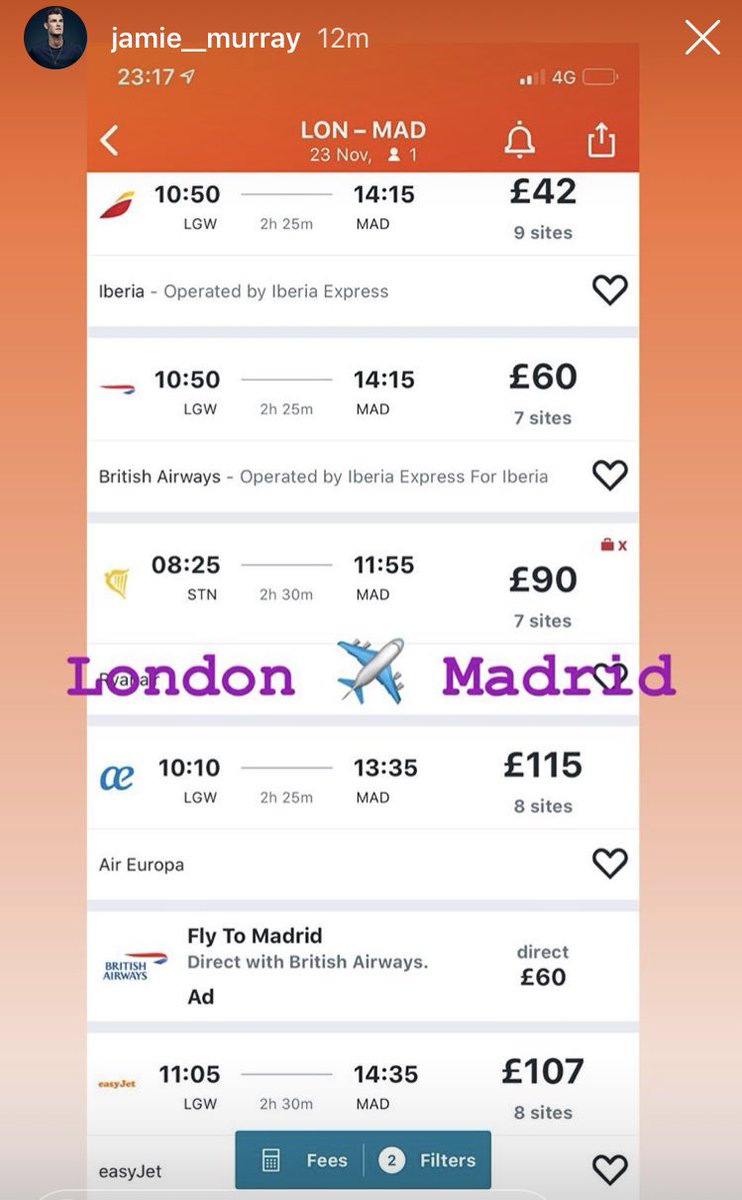Close the story viewer
742x1200 pixels.
coord(702,39)
